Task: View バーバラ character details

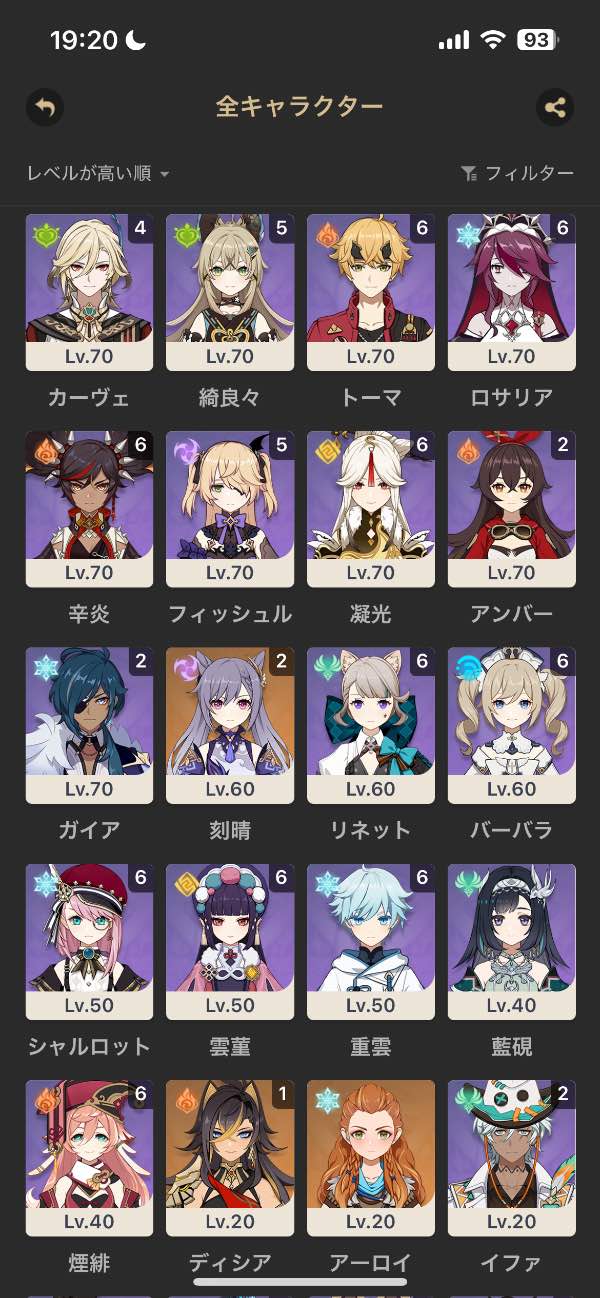Action: 512,724
